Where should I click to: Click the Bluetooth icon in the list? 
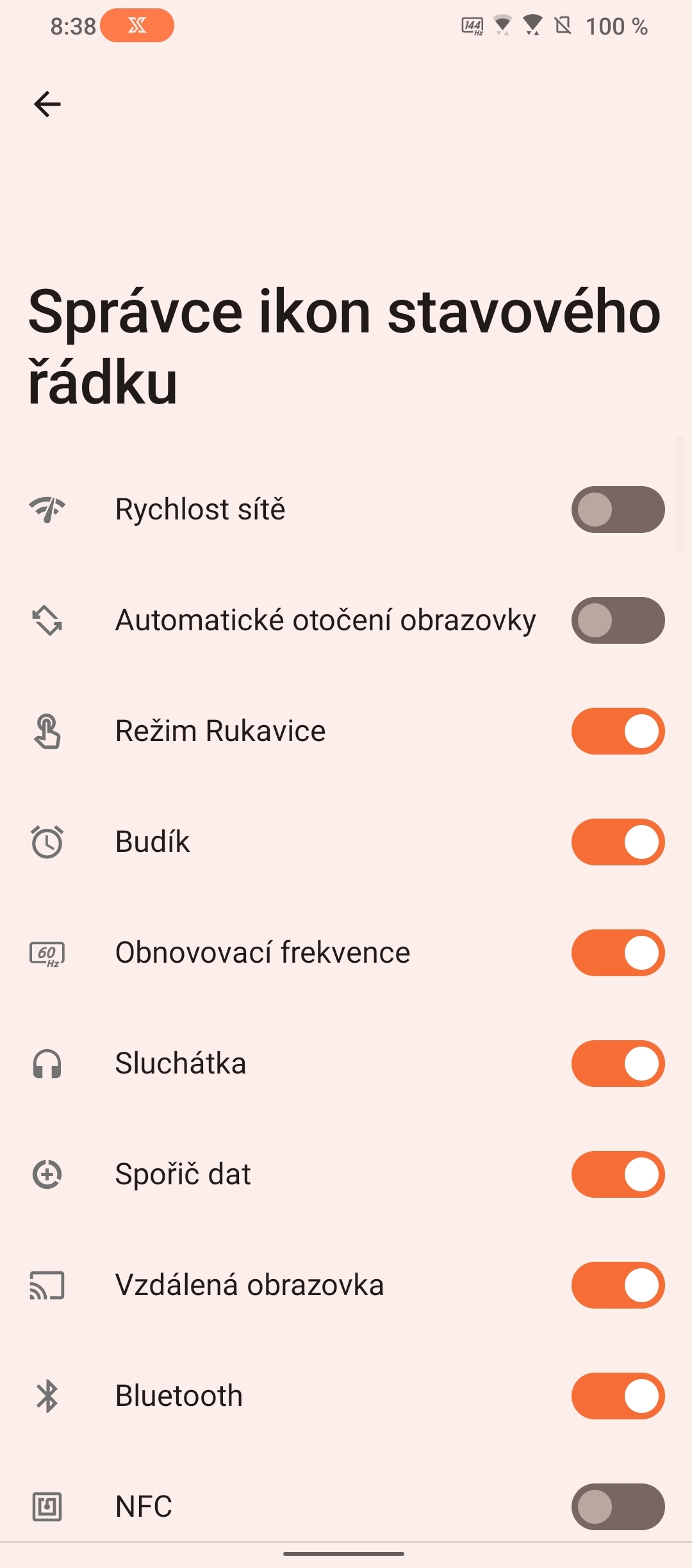47,1395
